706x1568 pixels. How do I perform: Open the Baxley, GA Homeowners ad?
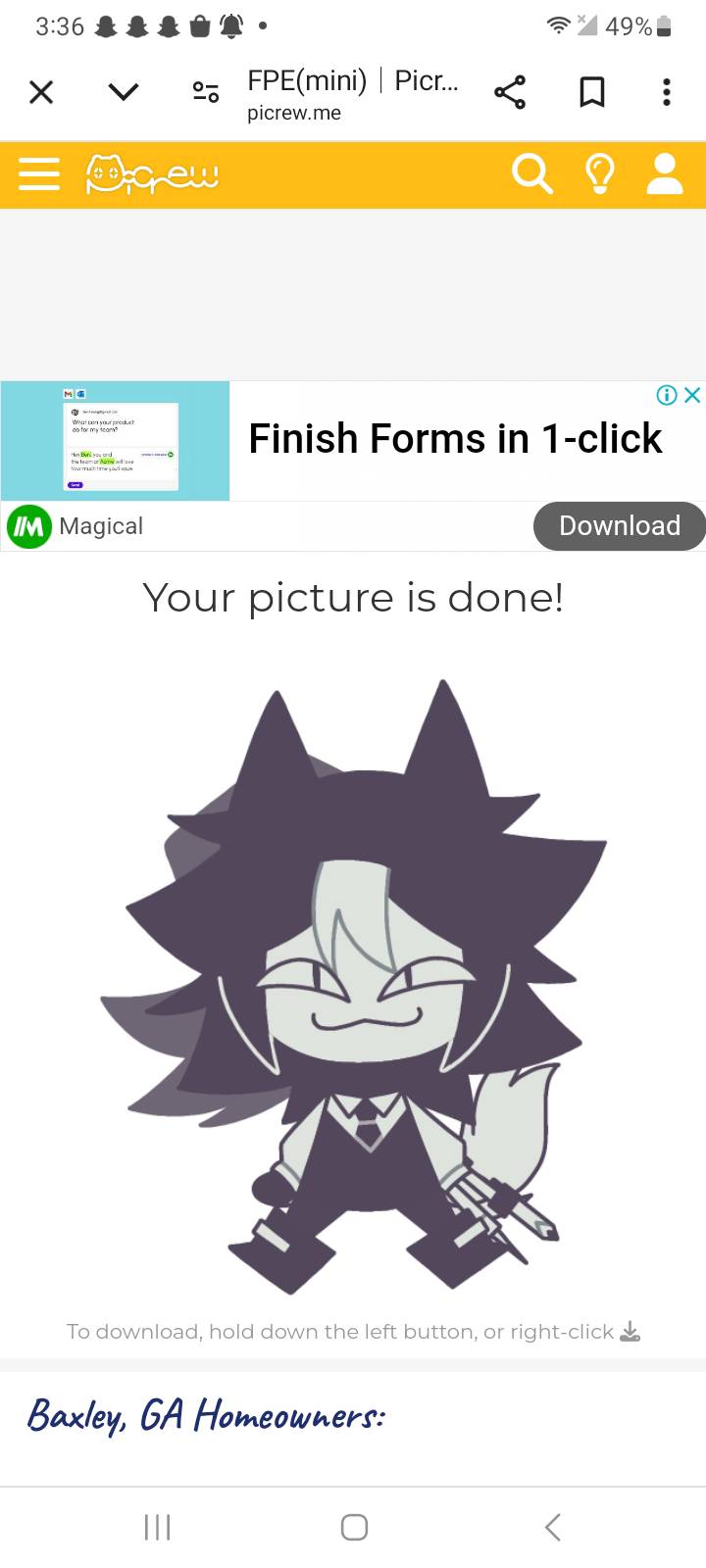point(206,1415)
